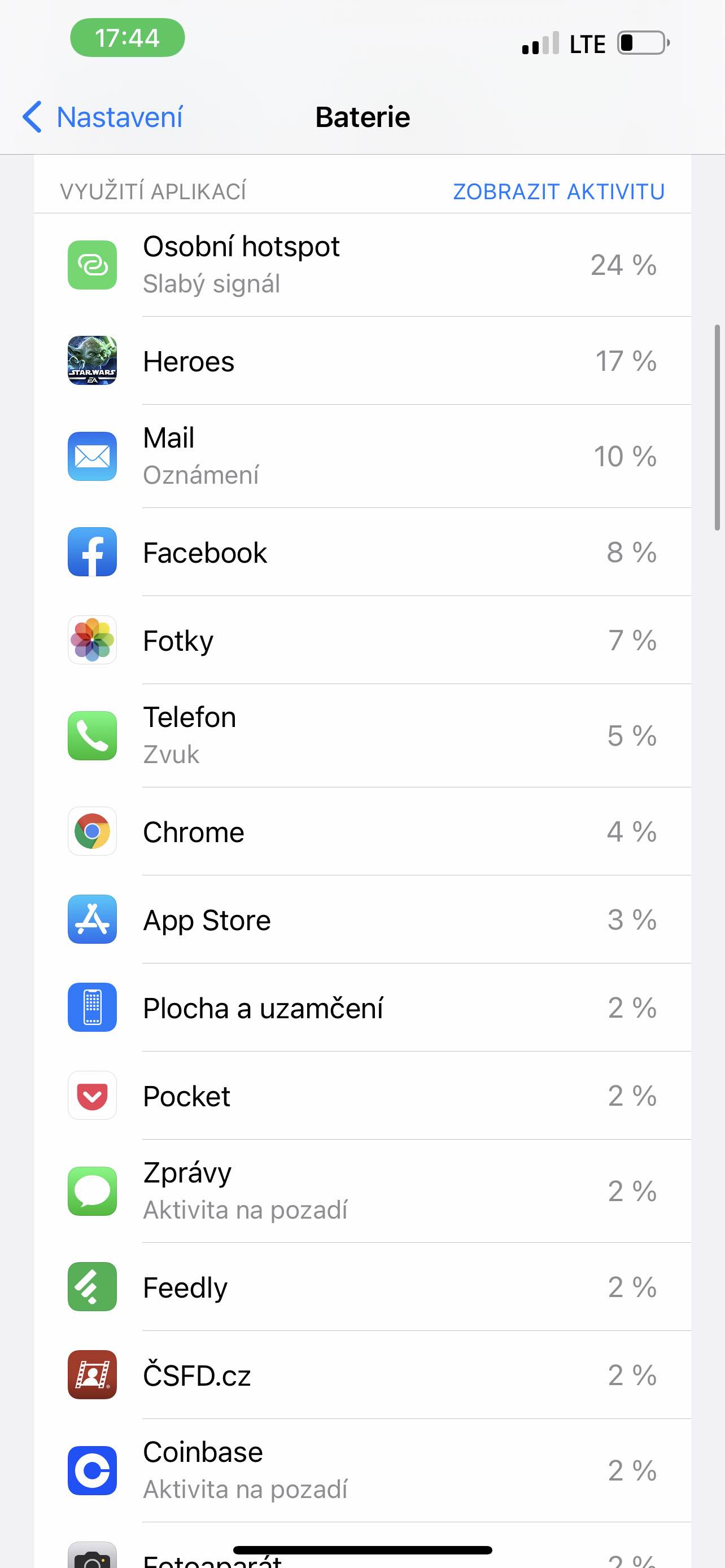This screenshot has width=725, height=1568.
Task: Select the Zprávy row
Action: 362,1191
